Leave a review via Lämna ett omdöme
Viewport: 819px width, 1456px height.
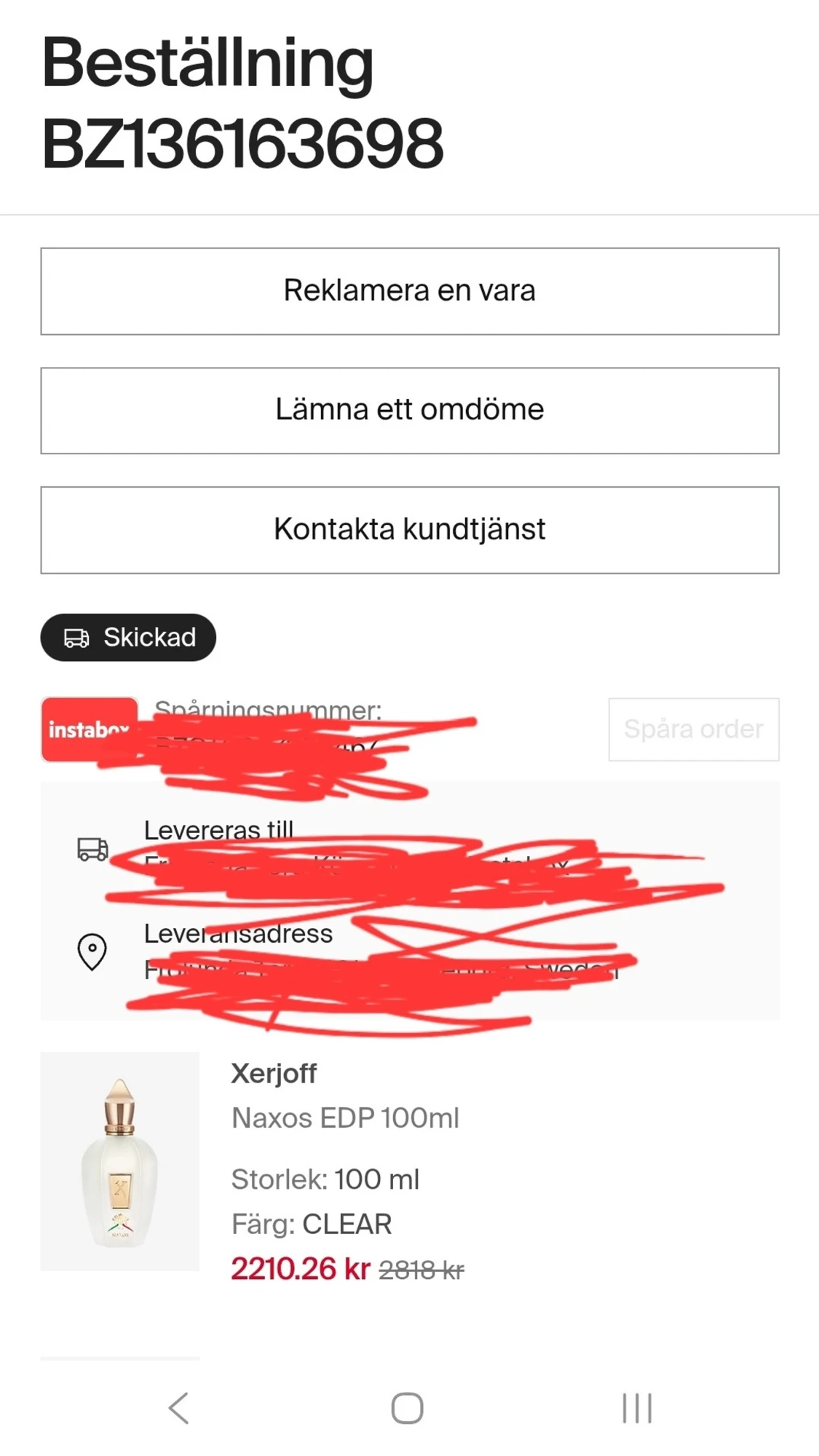[409, 411]
